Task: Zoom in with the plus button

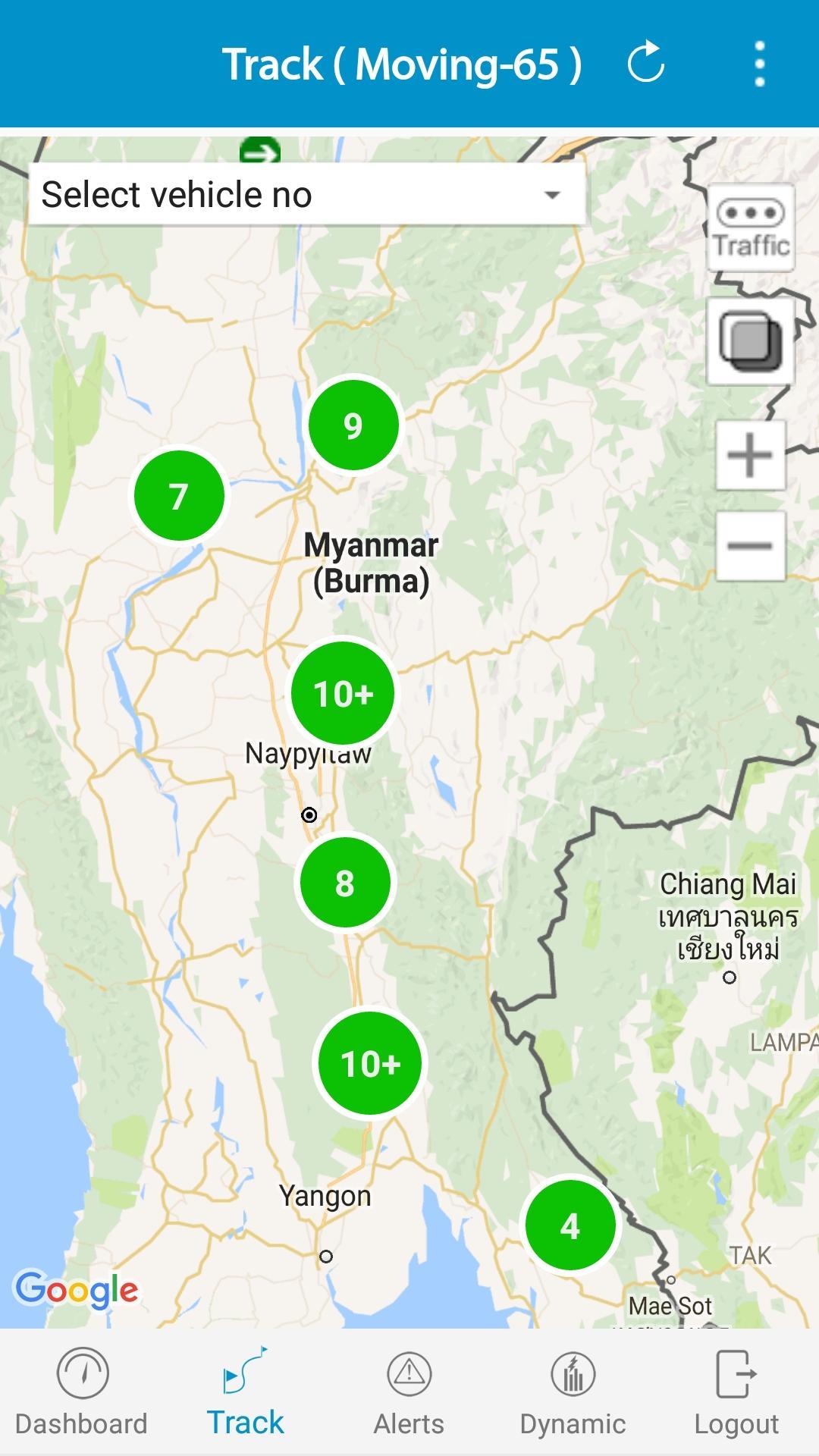Action: pyautogui.click(x=750, y=455)
